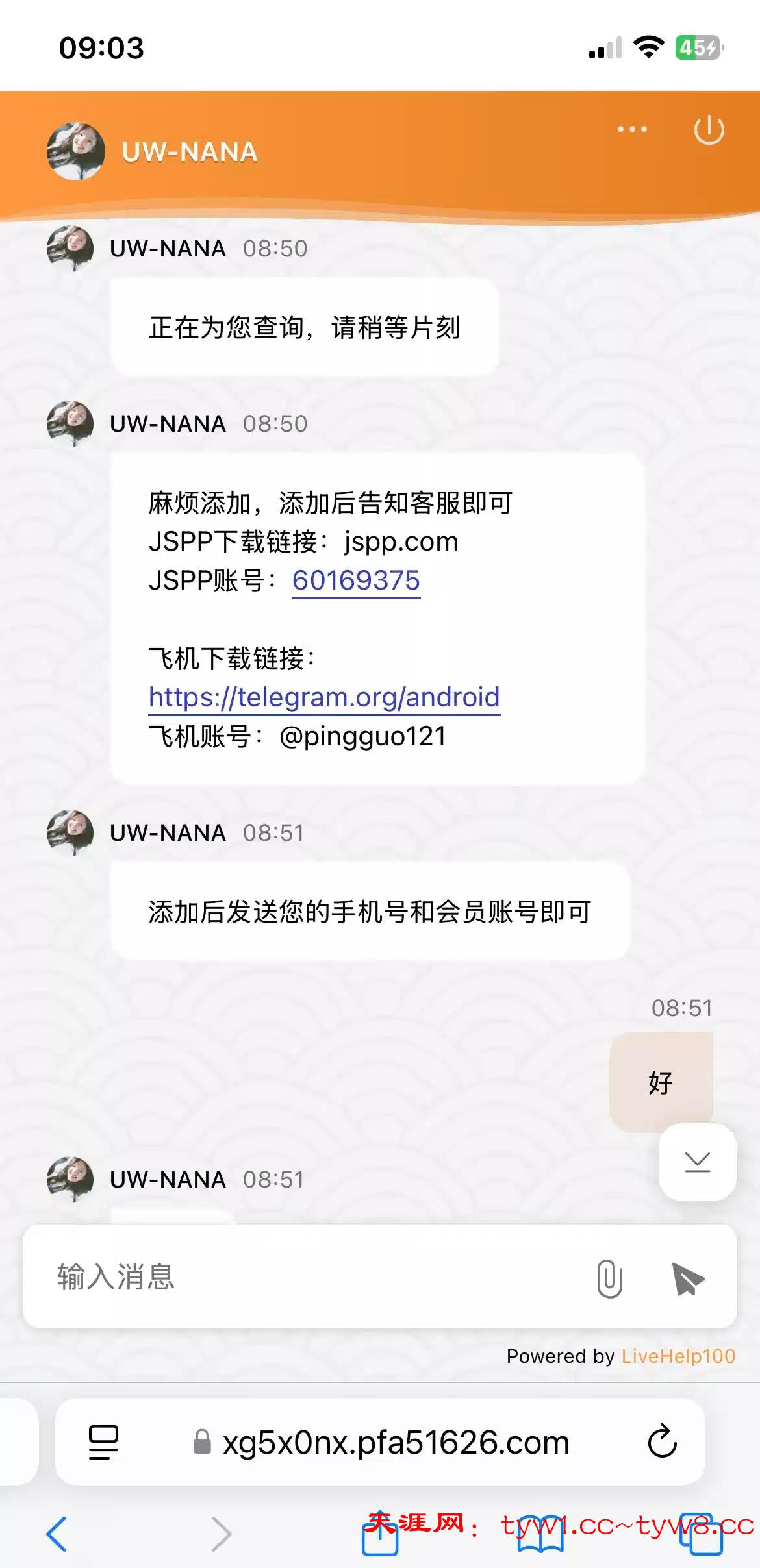
Task: Open the page settings icon in address bar
Action: click(103, 1442)
